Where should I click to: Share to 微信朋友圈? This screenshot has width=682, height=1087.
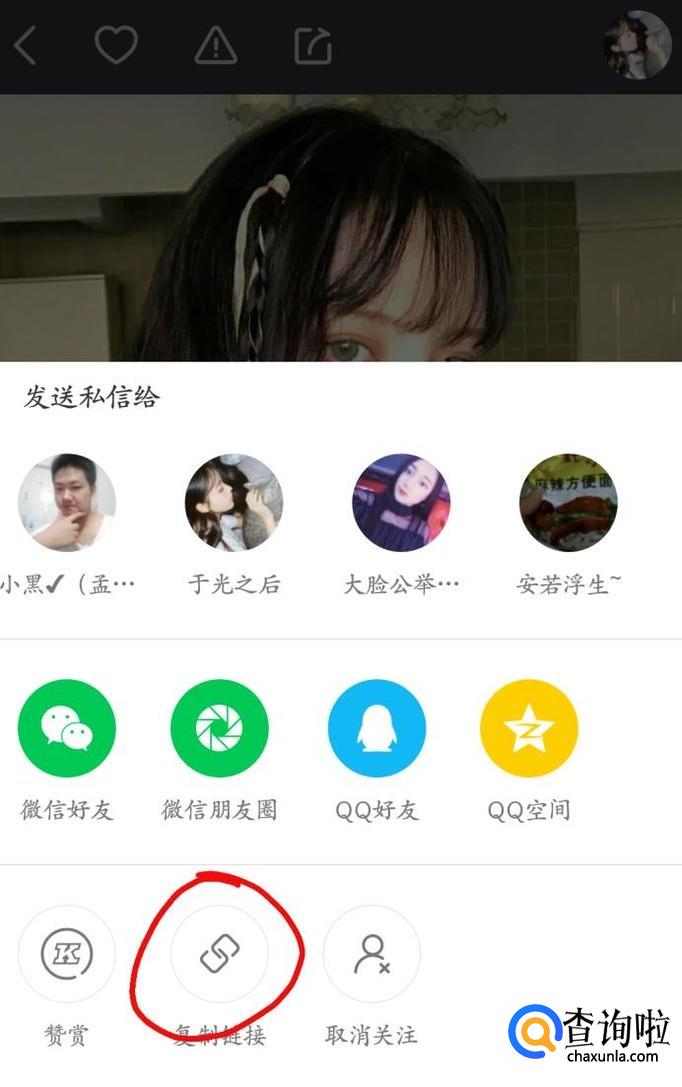coord(220,728)
